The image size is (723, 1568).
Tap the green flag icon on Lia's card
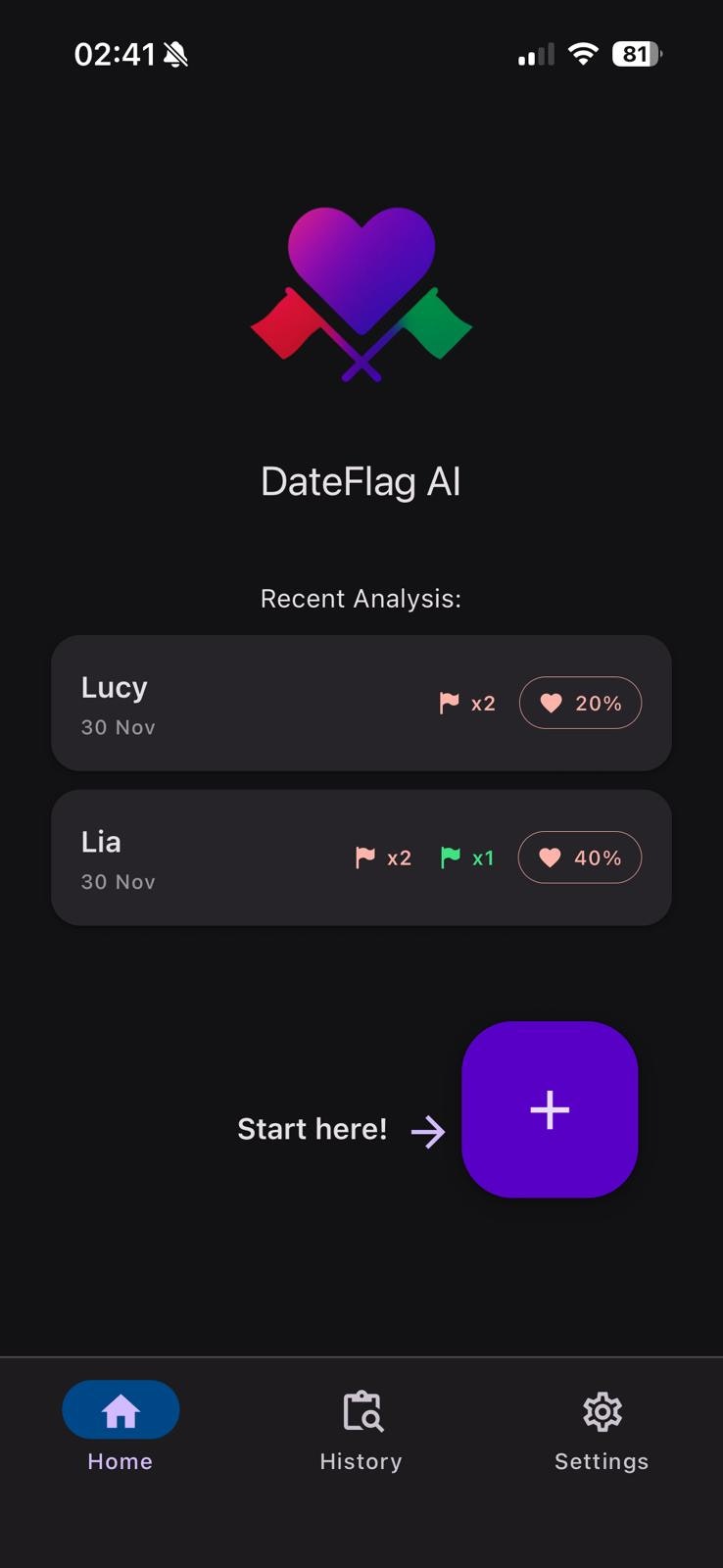[x=450, y=857]
